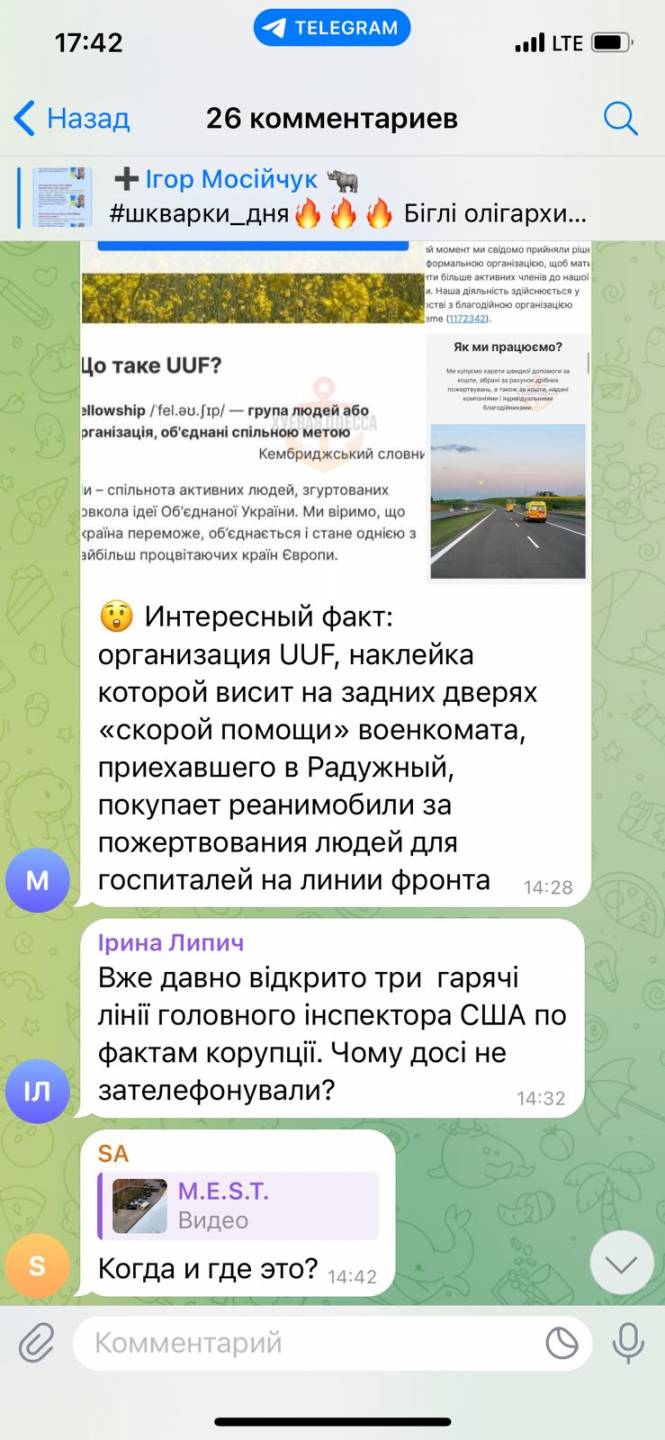The height and width of the screenshot is (1440, 665).
Task: Open SA's profile from the name
Action: [x=113, y=1153]
